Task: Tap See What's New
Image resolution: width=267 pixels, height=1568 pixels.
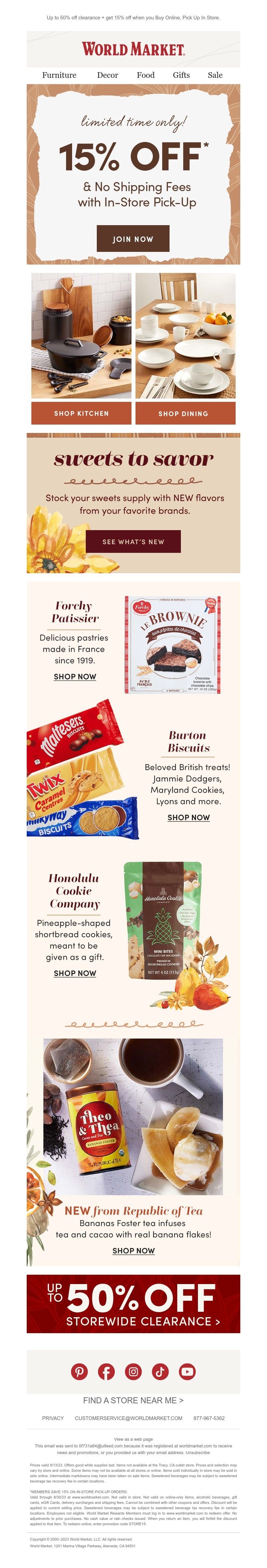Action: (133, 541)
